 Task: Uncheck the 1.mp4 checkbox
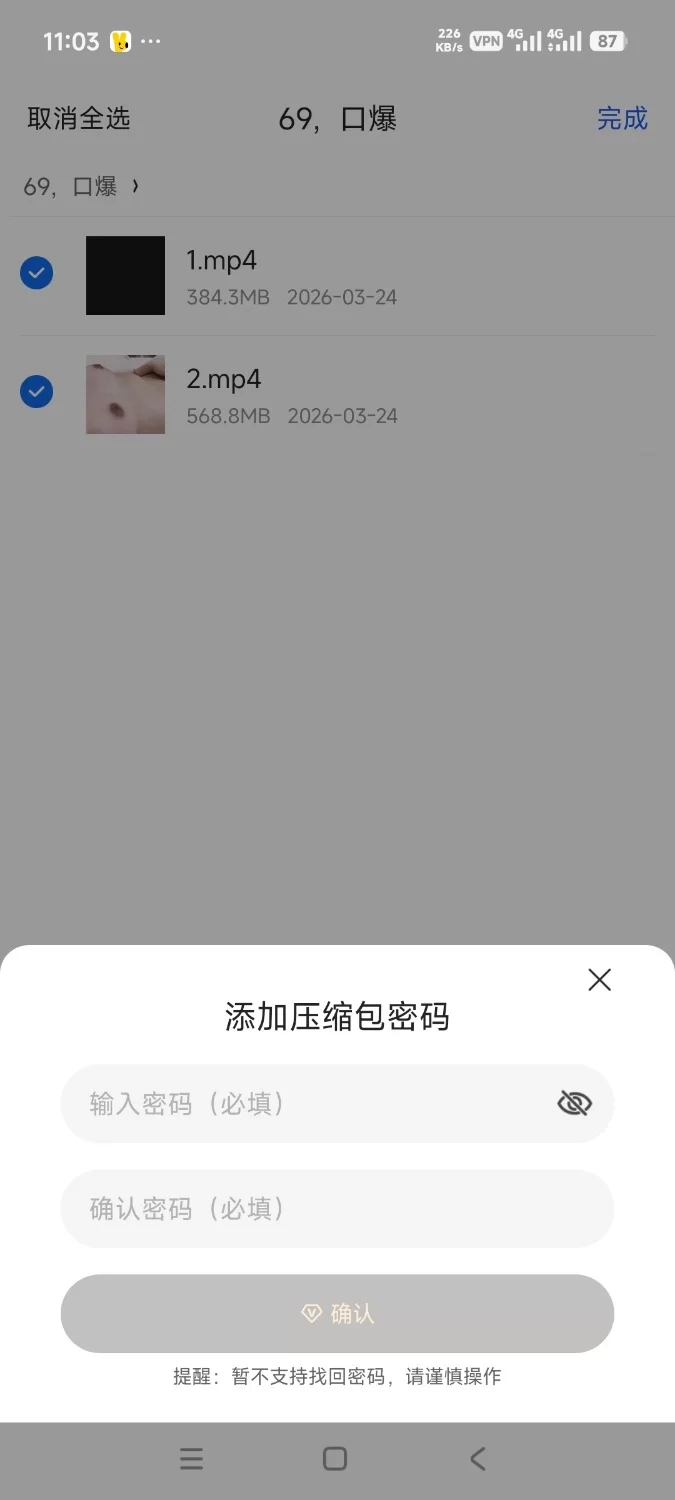pos(37,273)
